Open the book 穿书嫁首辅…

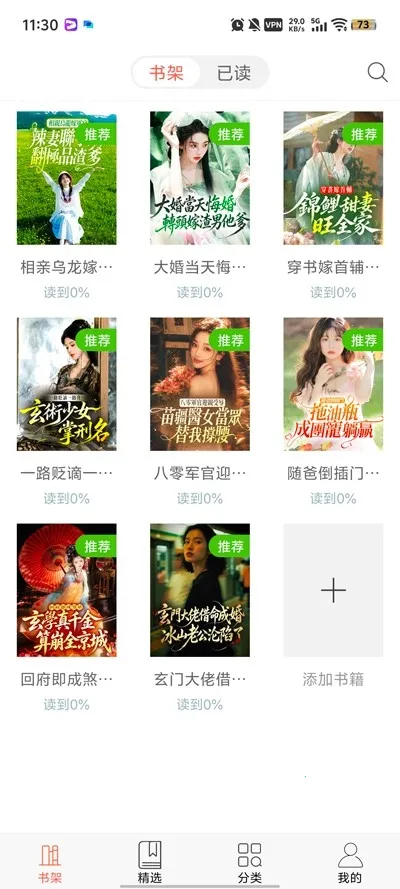tap(333, 178)
